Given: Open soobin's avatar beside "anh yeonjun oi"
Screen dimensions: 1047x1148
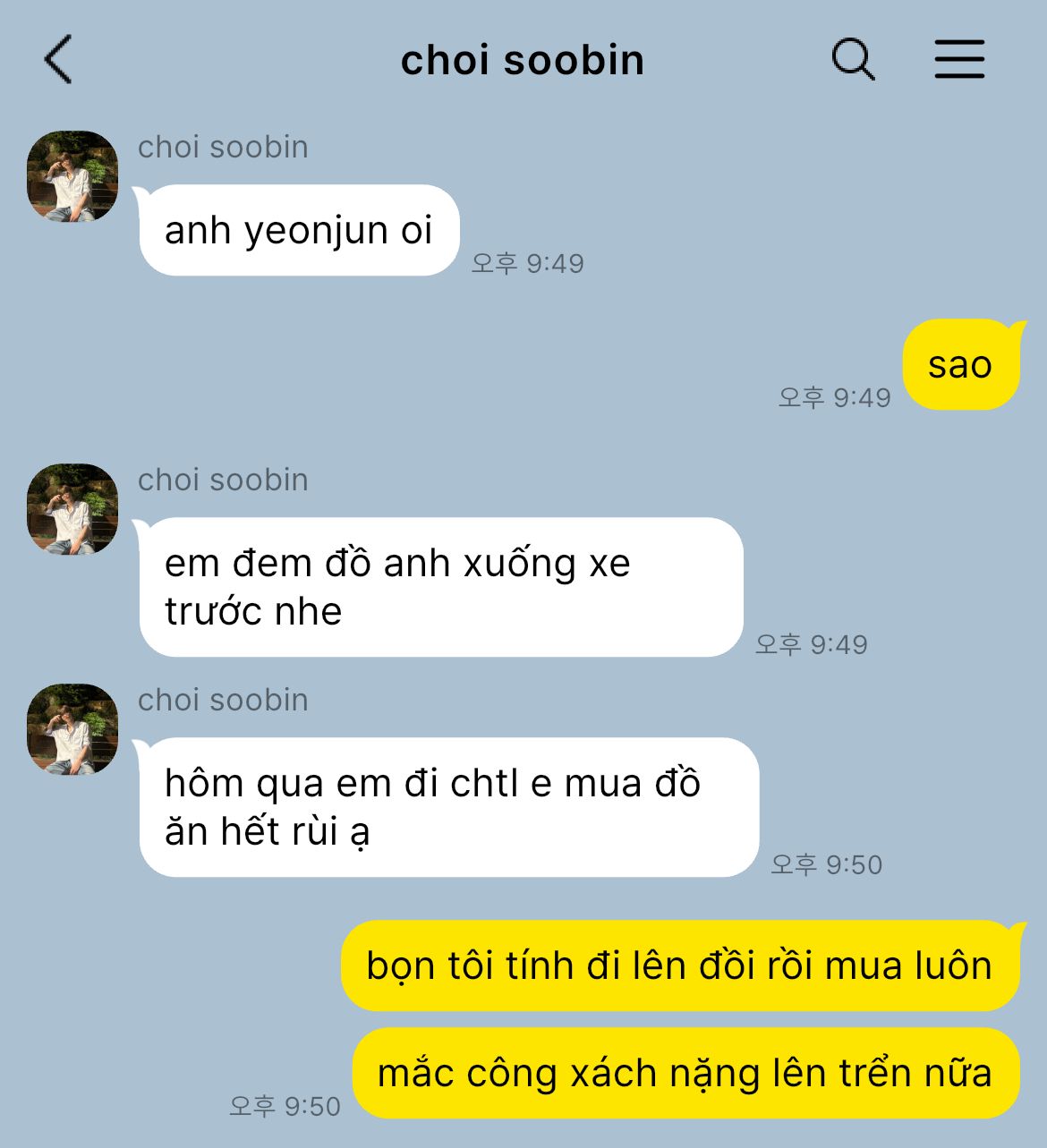Looking at the screenshot, I should [x=72, y=176].
